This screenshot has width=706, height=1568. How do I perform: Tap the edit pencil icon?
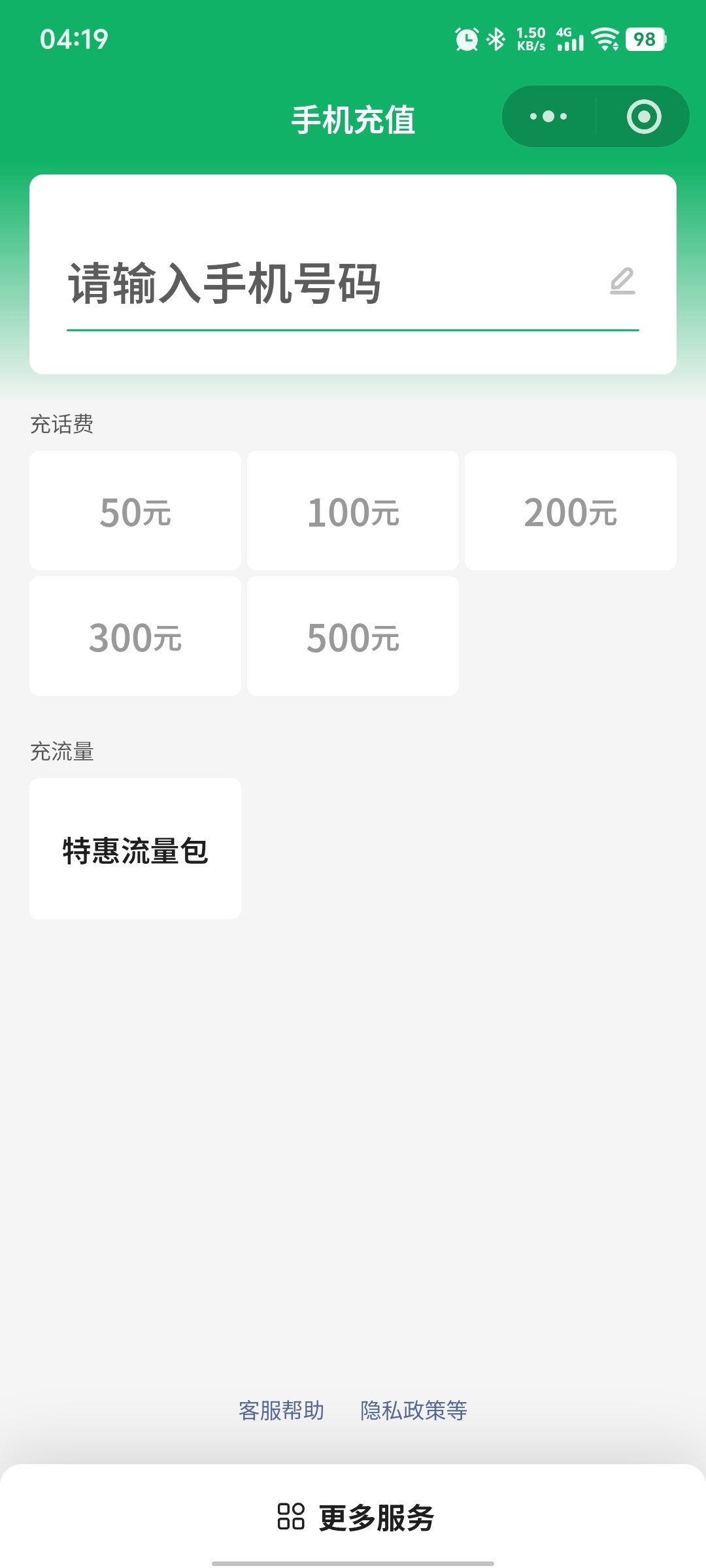[x=622, y=281]
